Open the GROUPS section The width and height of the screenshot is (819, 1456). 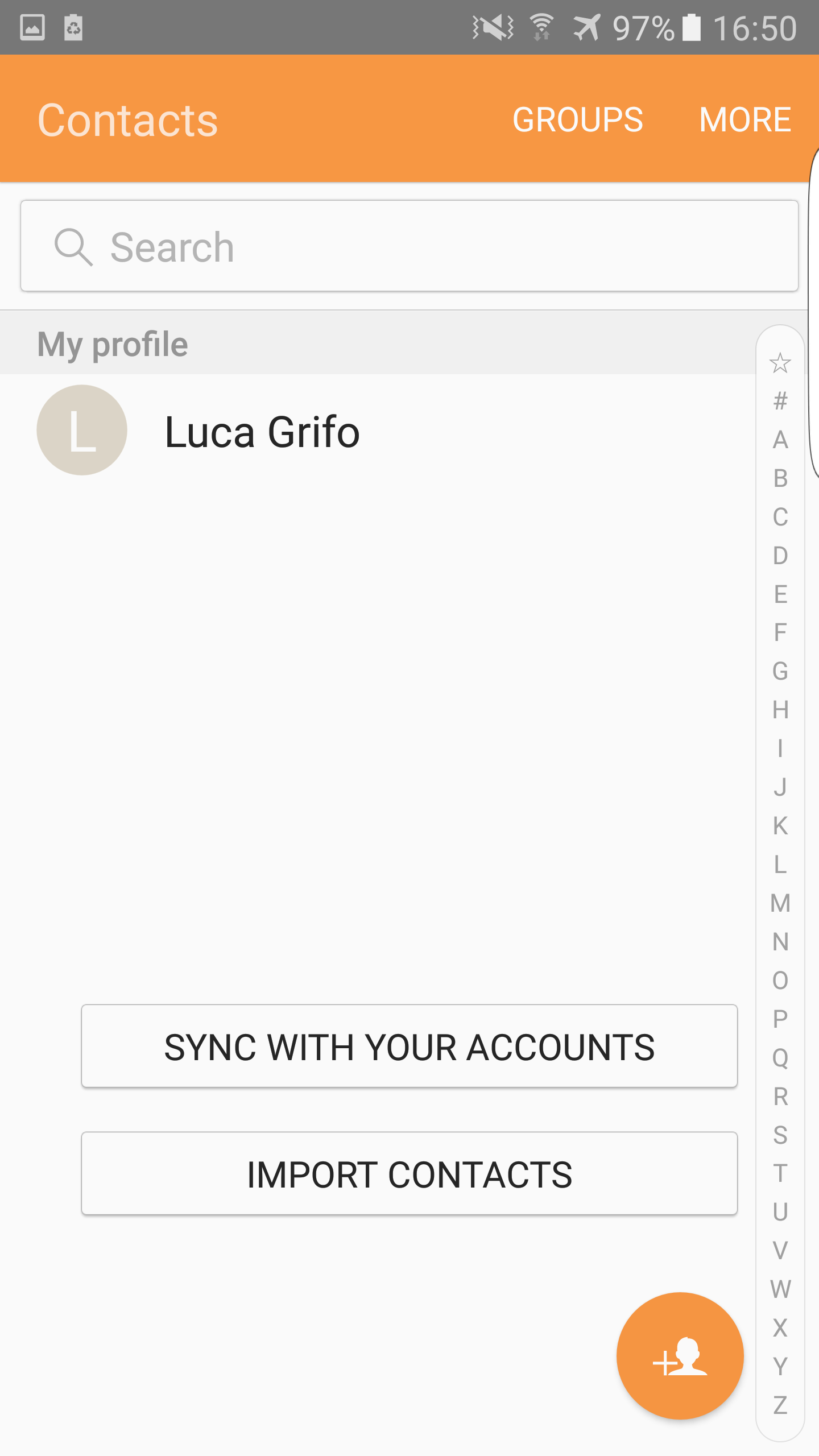click(x=577, y=120)
